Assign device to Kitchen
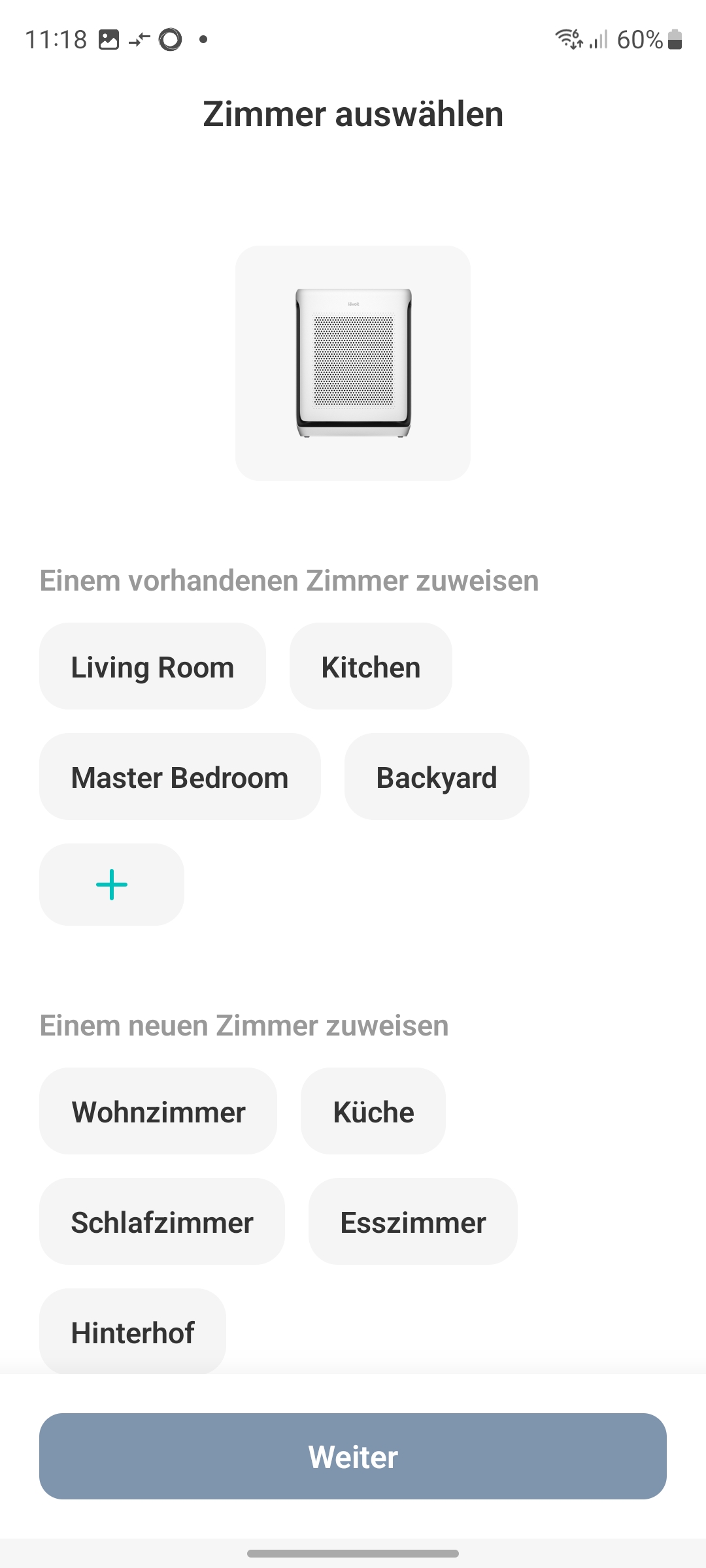Screen dimensions: 706x1568 pyautogui.click(x=371, y=666)
